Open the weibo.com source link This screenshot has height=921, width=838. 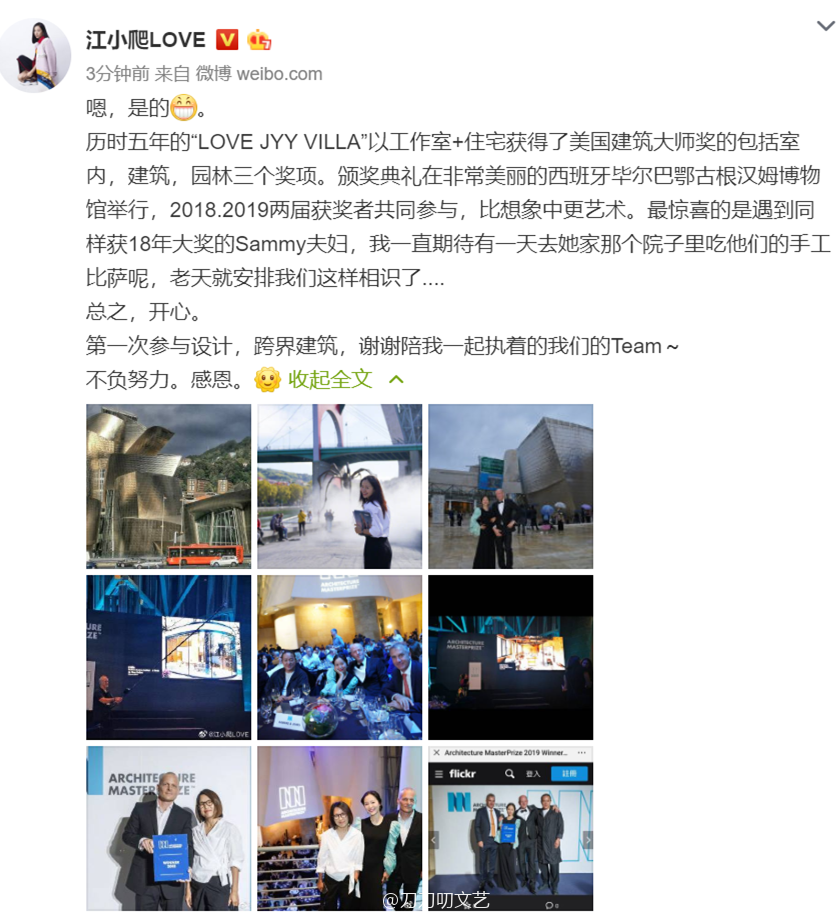coord(280,74)
